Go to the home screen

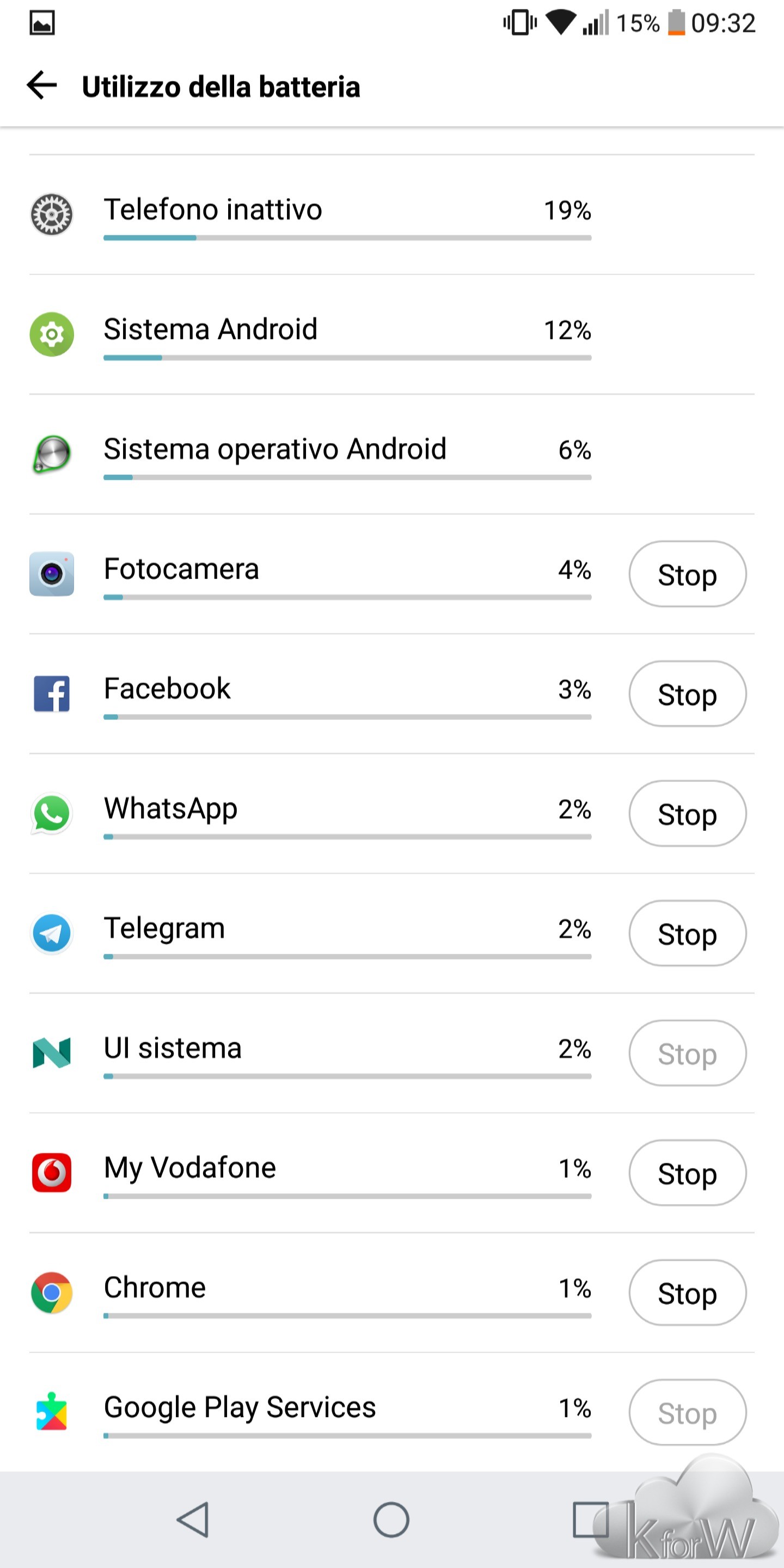[x=391, y=1520]
